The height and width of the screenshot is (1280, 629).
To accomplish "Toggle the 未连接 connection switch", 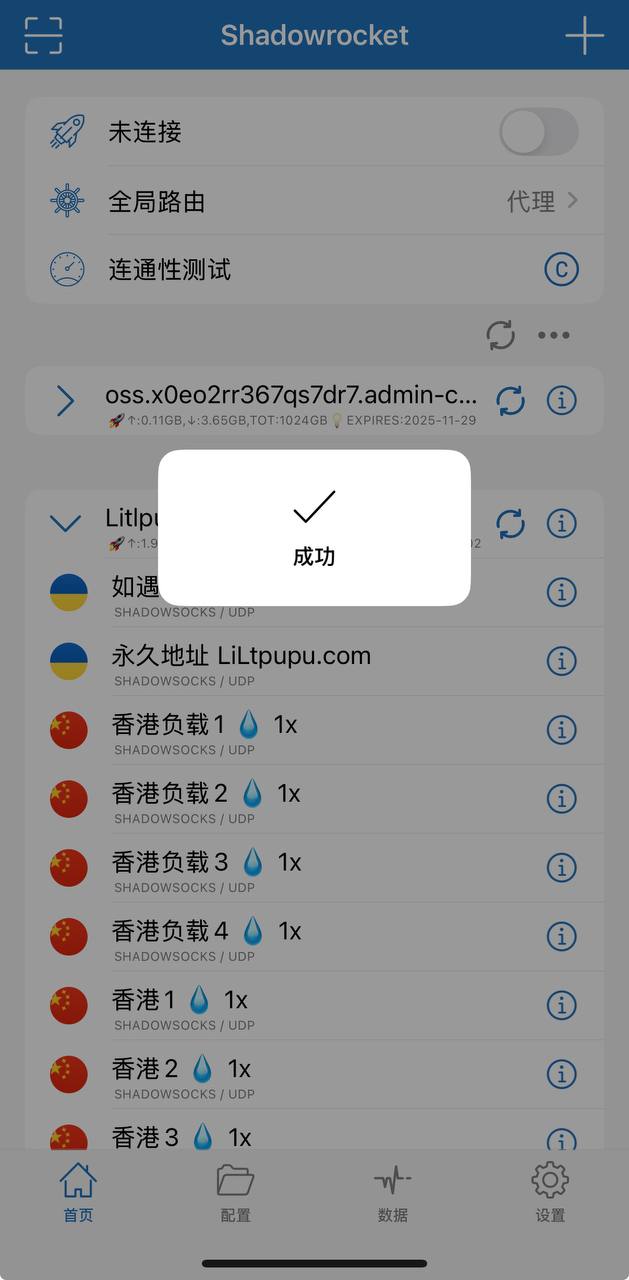I will (x=538, y=132).
